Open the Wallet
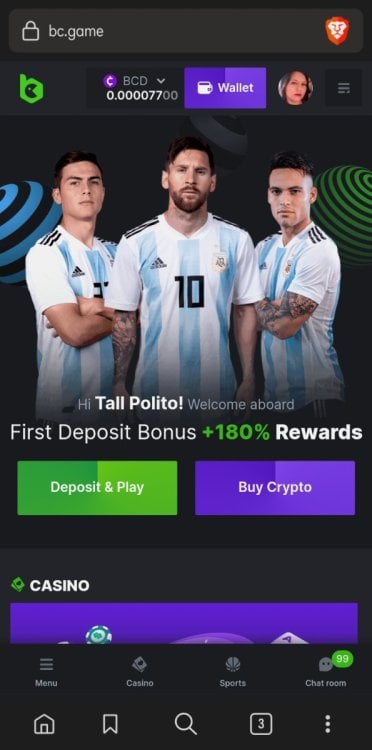The height and width of the screenshot is (750, 372). click(225, 88)
